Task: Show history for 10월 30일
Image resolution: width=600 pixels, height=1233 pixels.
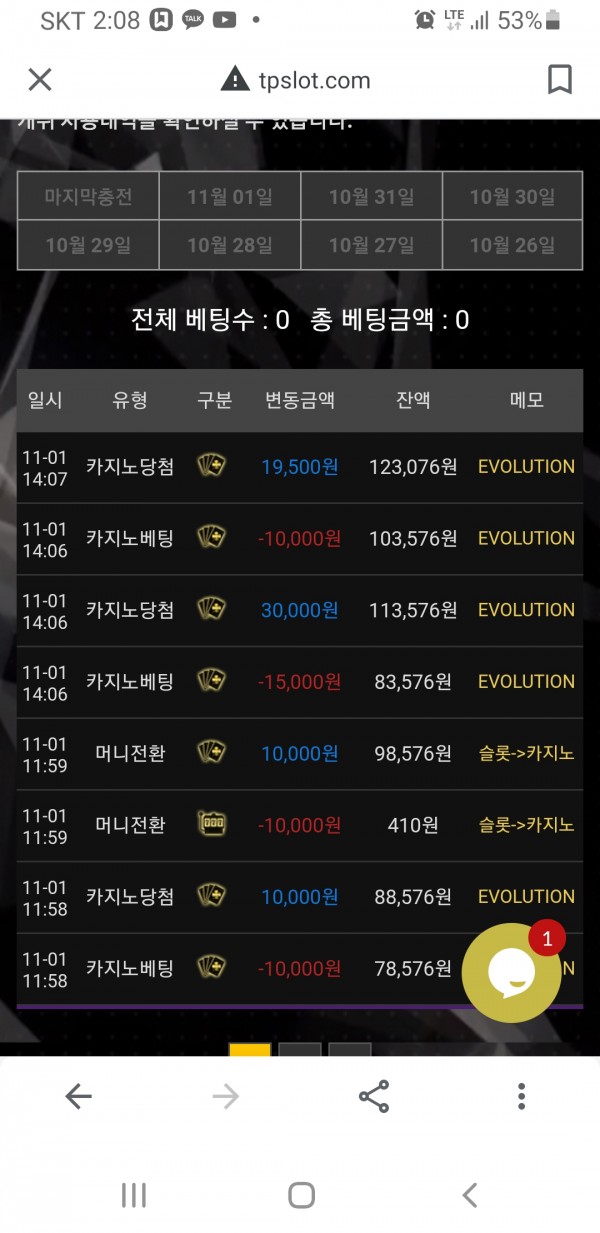Action: pos(512,196)
